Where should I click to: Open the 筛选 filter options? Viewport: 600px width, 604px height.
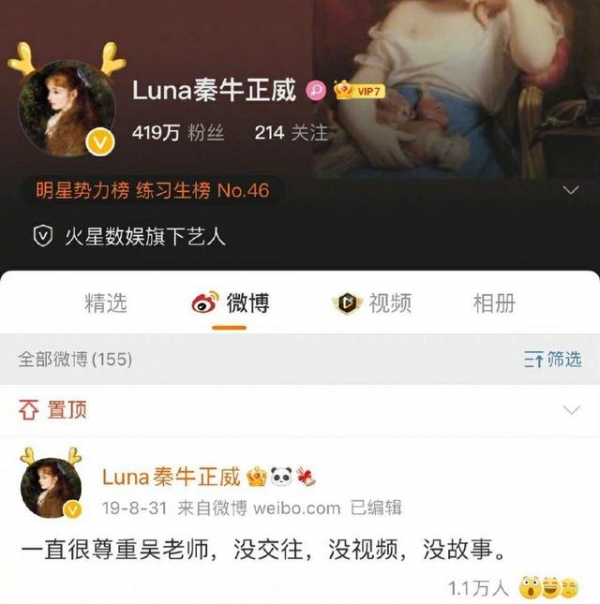553,359
